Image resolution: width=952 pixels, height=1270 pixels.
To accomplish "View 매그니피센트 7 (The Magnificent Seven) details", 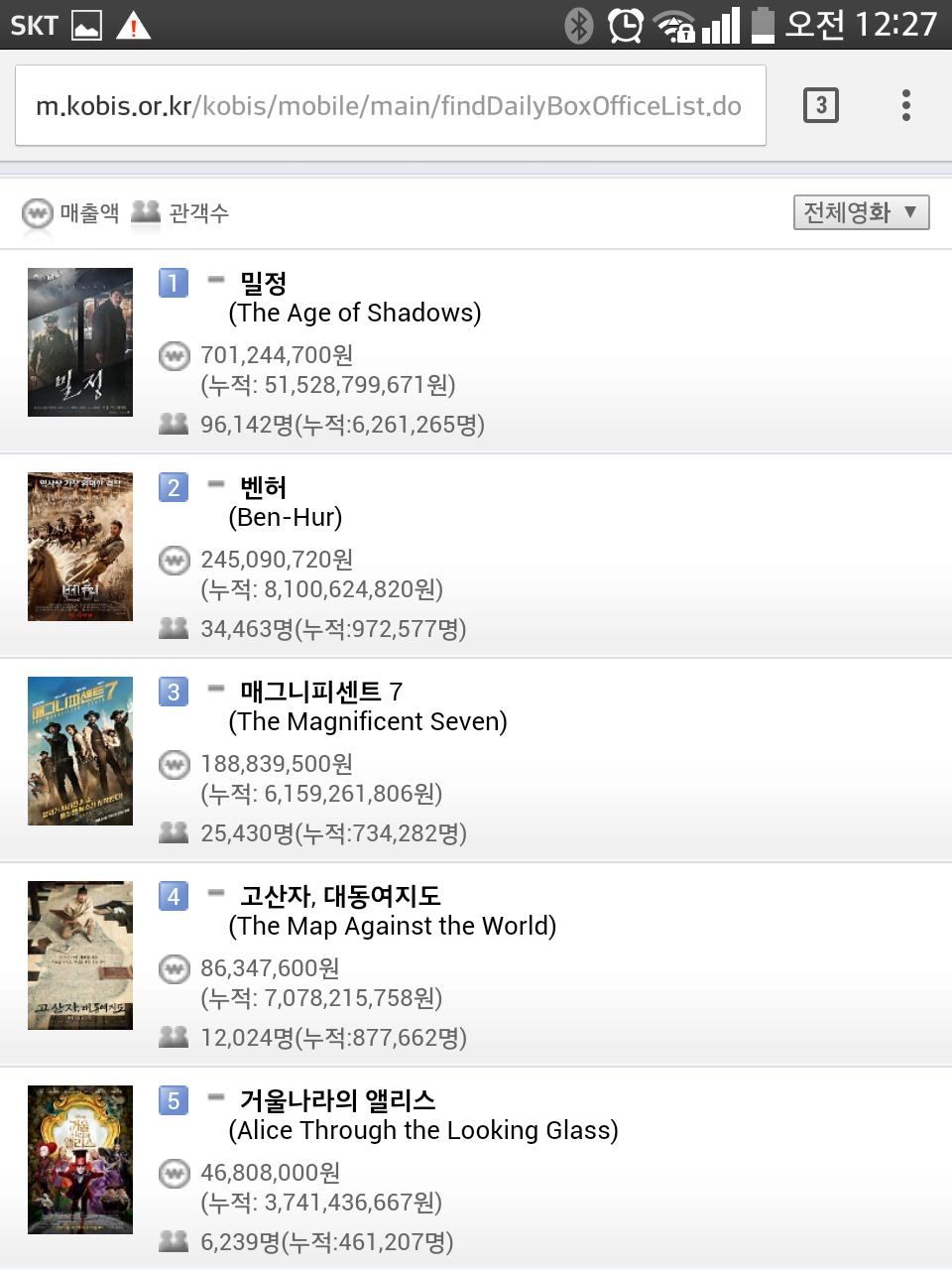I will tap(320, 693).
